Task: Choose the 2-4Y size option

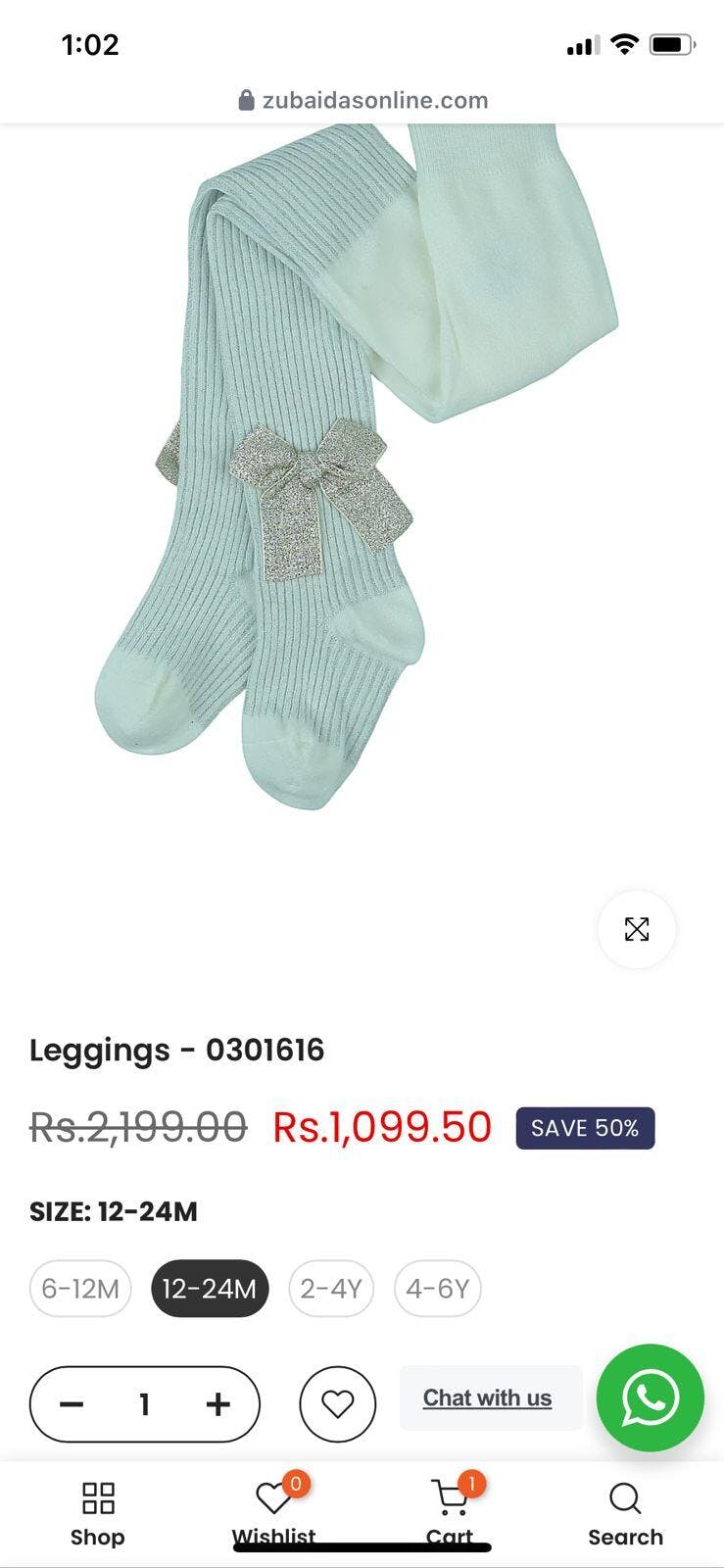Action: pos(331,1288)
